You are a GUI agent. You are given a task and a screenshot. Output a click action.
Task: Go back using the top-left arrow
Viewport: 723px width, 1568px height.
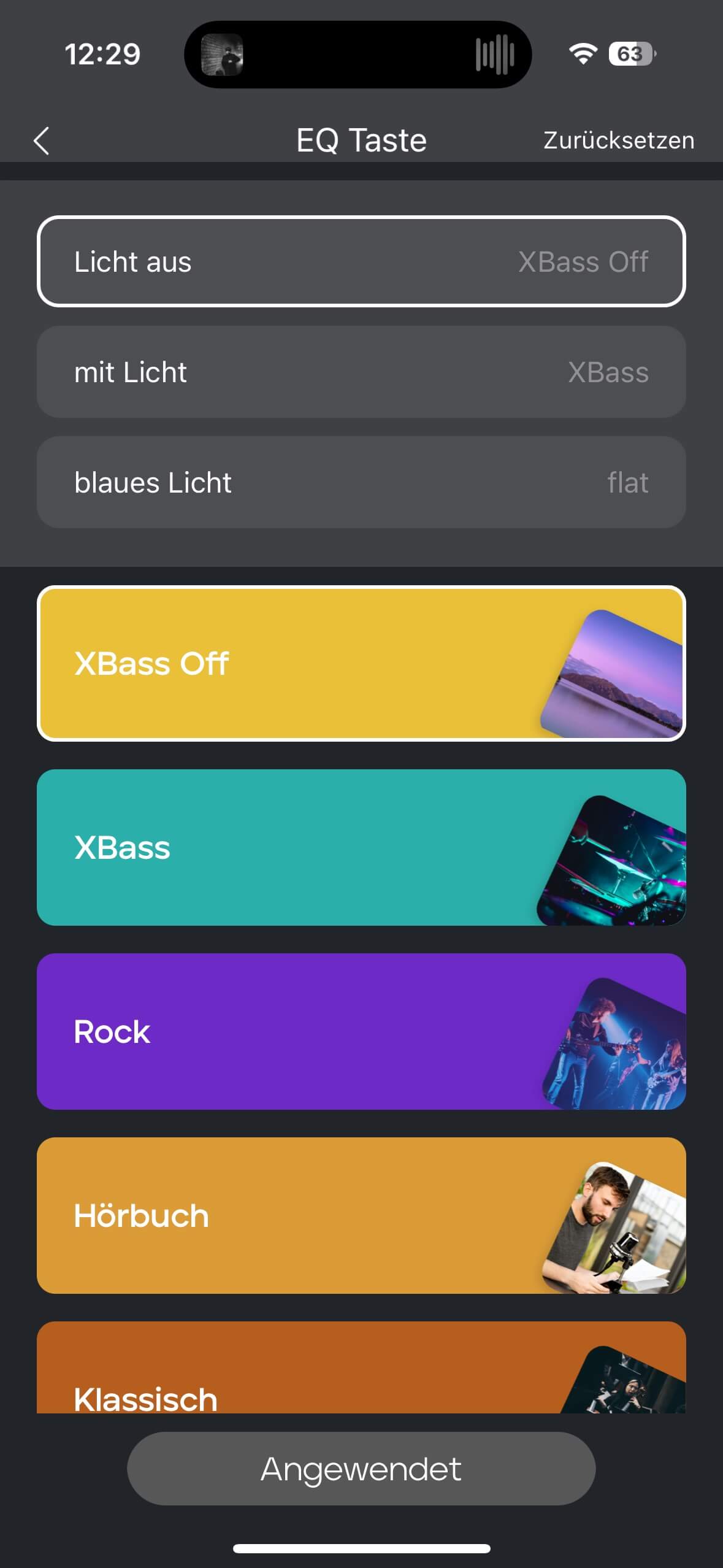click(x=41, y=140)
